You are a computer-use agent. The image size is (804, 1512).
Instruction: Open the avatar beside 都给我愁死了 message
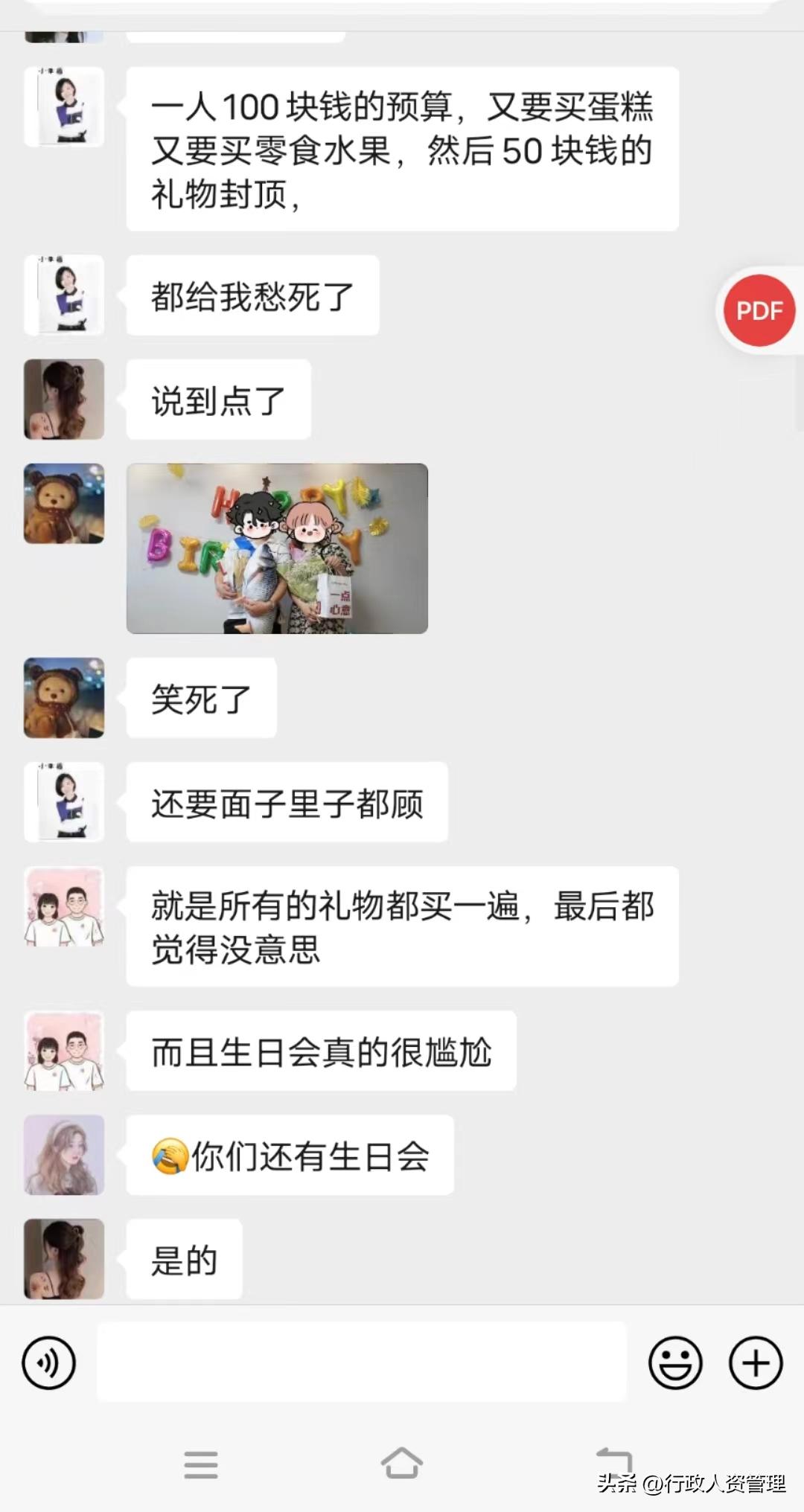(x=63, y=295)
